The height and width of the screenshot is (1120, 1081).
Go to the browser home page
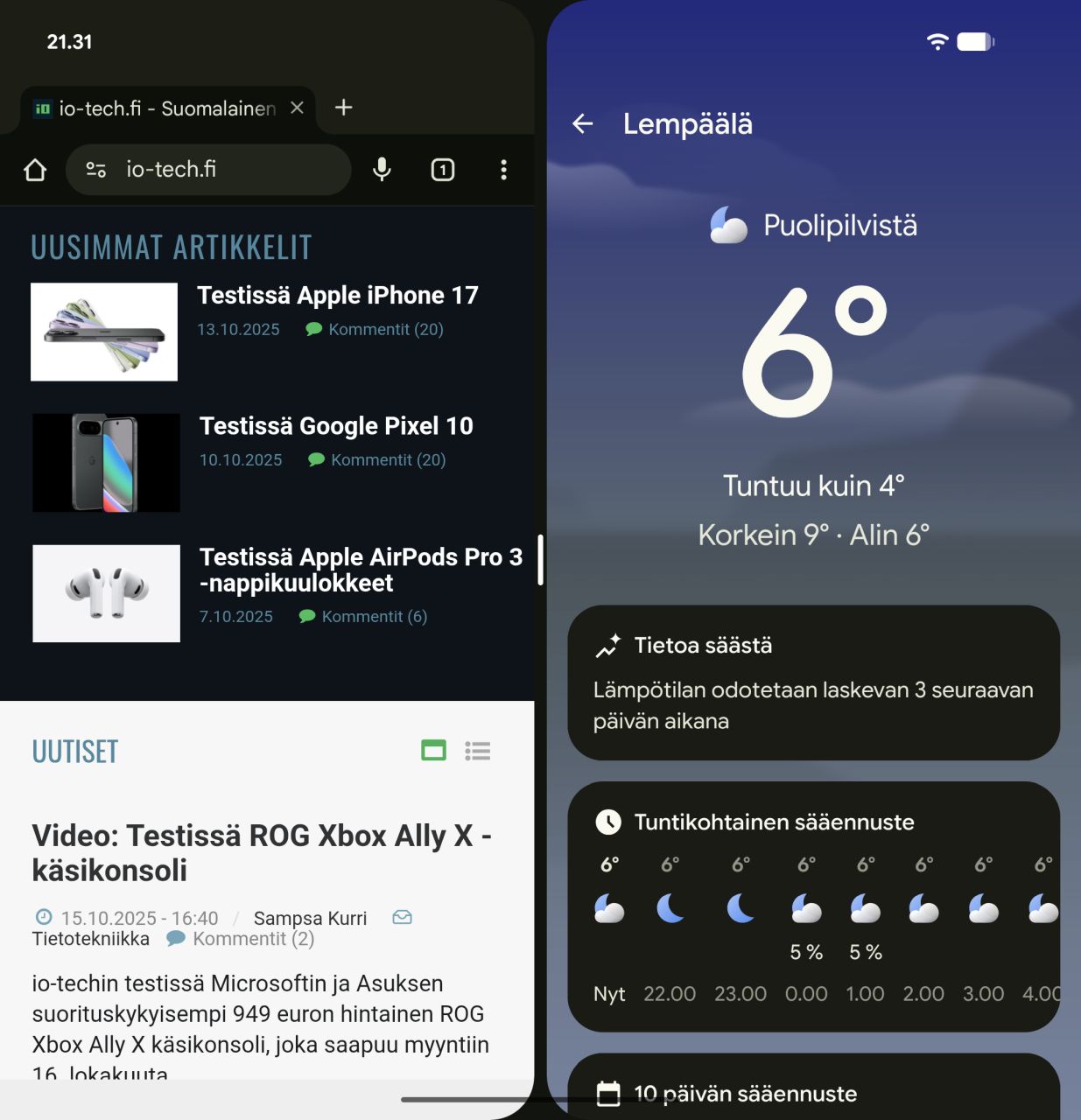coord(35,170)
